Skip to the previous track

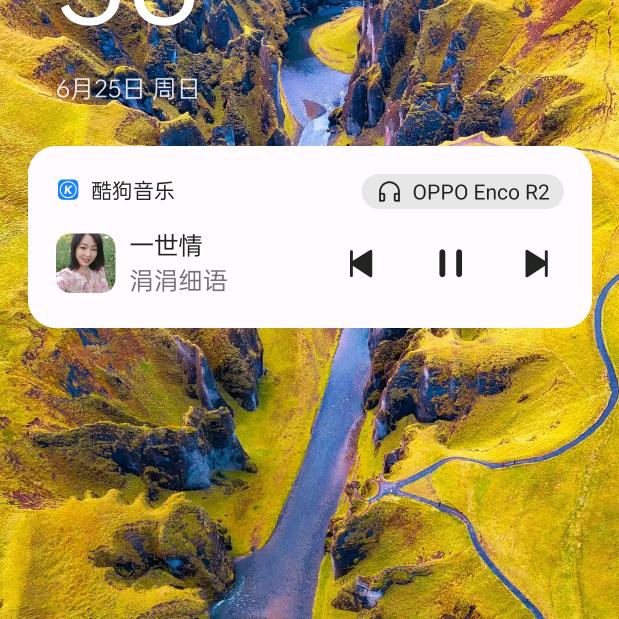pyautogui.click(x=361, y=263)
